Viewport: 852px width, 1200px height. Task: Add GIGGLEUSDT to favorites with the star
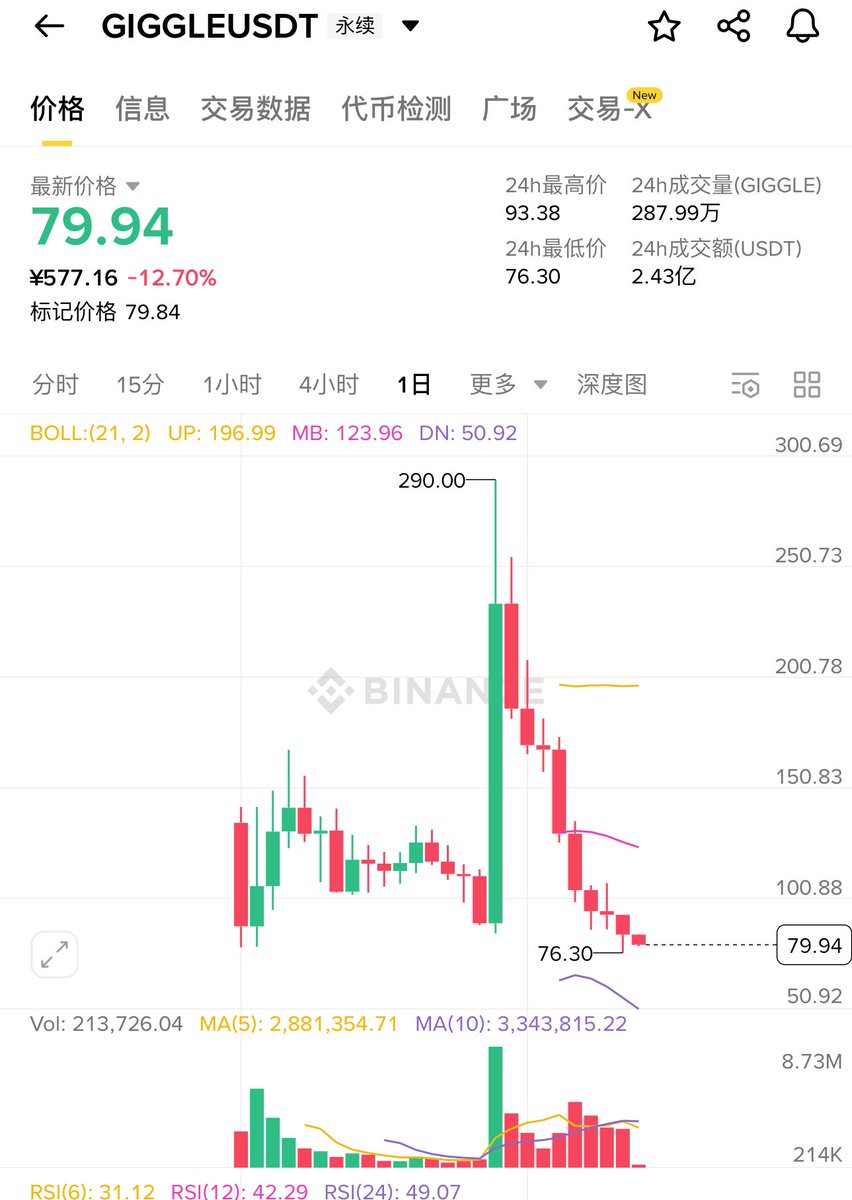point(664,27)
